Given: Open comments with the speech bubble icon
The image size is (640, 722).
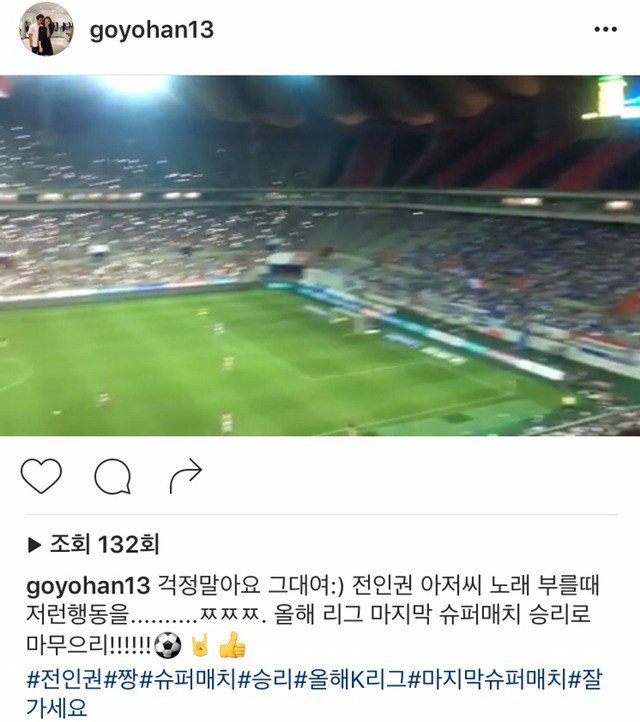Looking at the screenshot, I should click(x=113, y=477).
